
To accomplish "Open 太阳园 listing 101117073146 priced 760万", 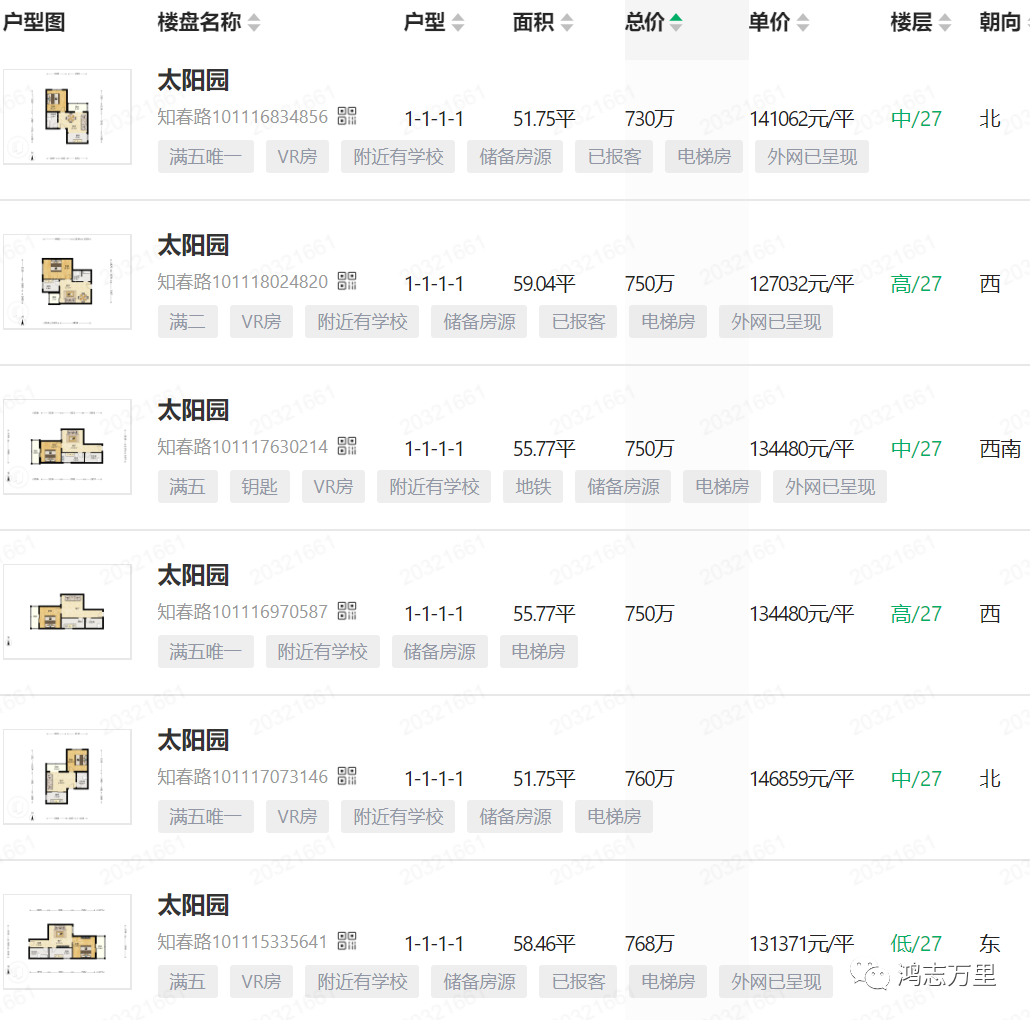I will (x=193, y=741).
